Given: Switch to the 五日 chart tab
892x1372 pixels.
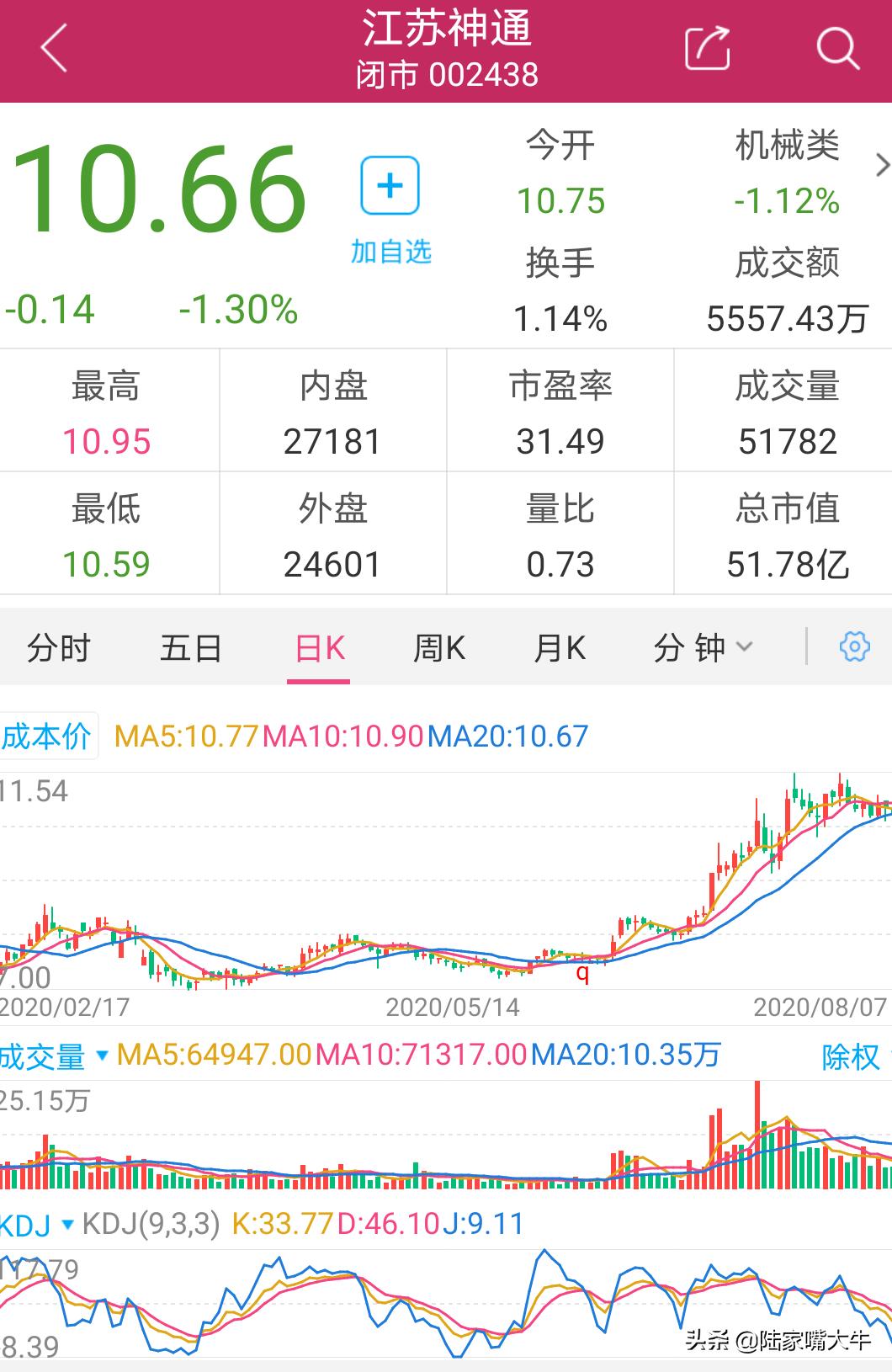Looking at the screenshot, I should (x=191, y=648).
